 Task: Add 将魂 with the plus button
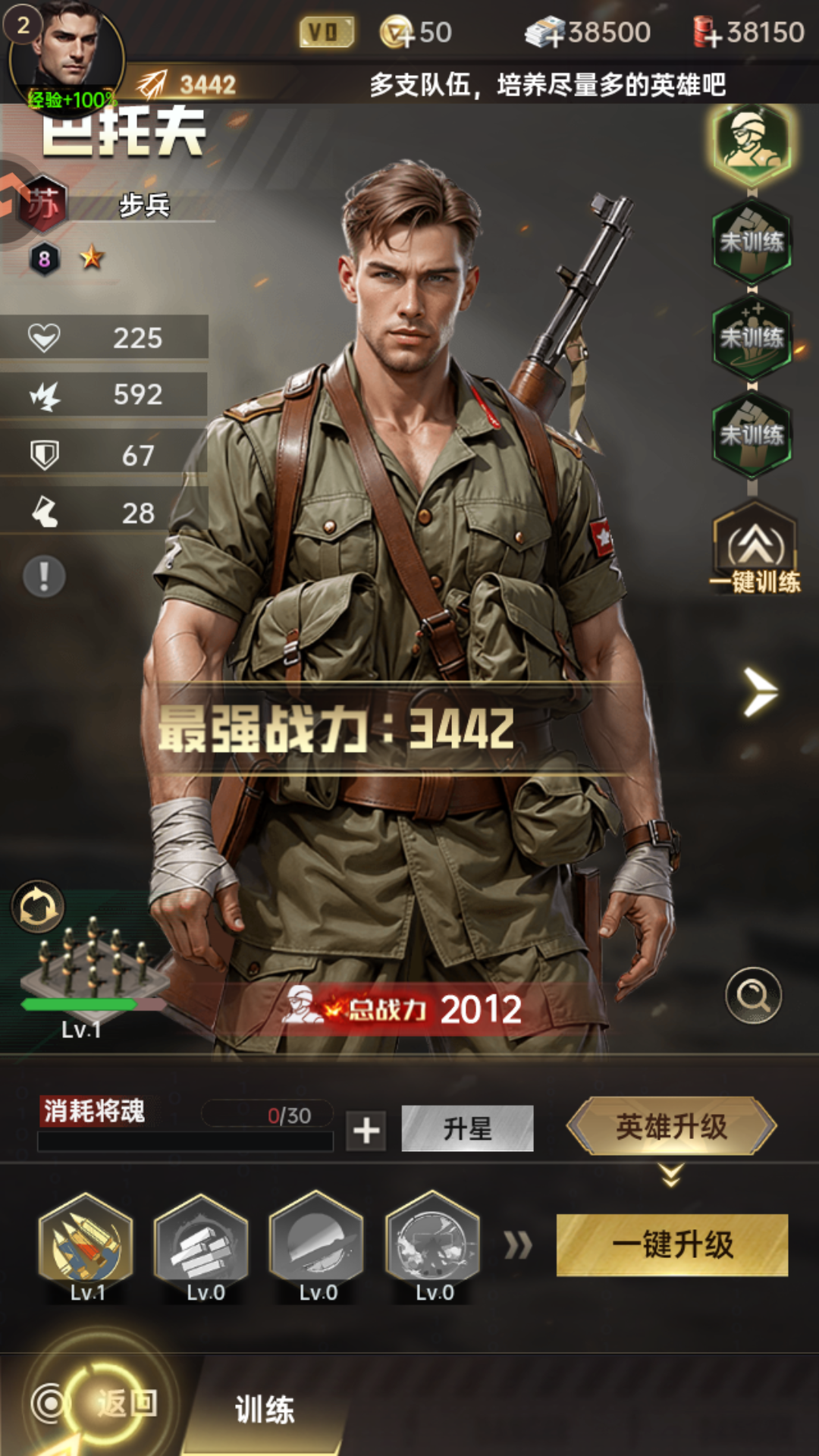[x=366, y=1131]
